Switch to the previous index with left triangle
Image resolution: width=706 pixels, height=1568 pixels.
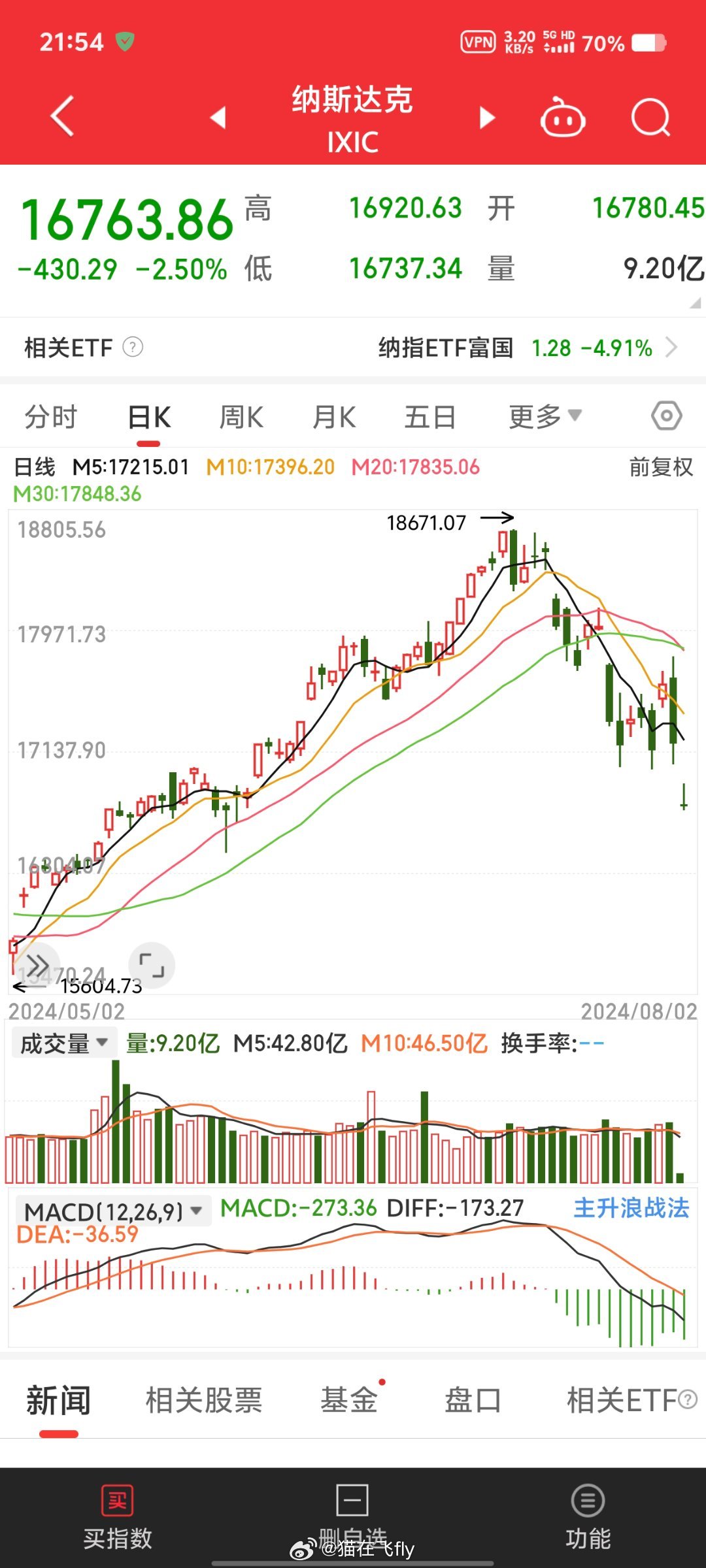[218, 118]
